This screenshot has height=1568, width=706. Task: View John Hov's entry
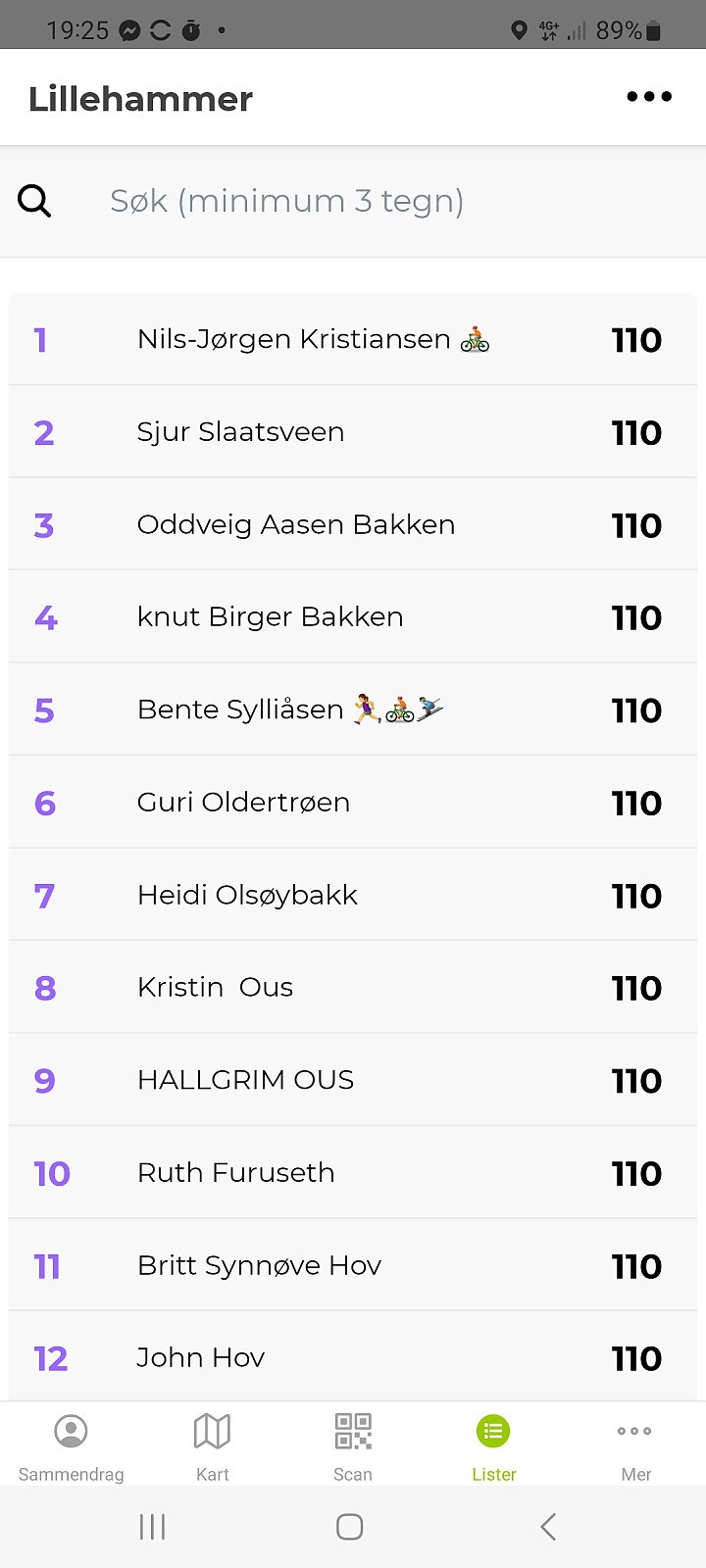353,1357
